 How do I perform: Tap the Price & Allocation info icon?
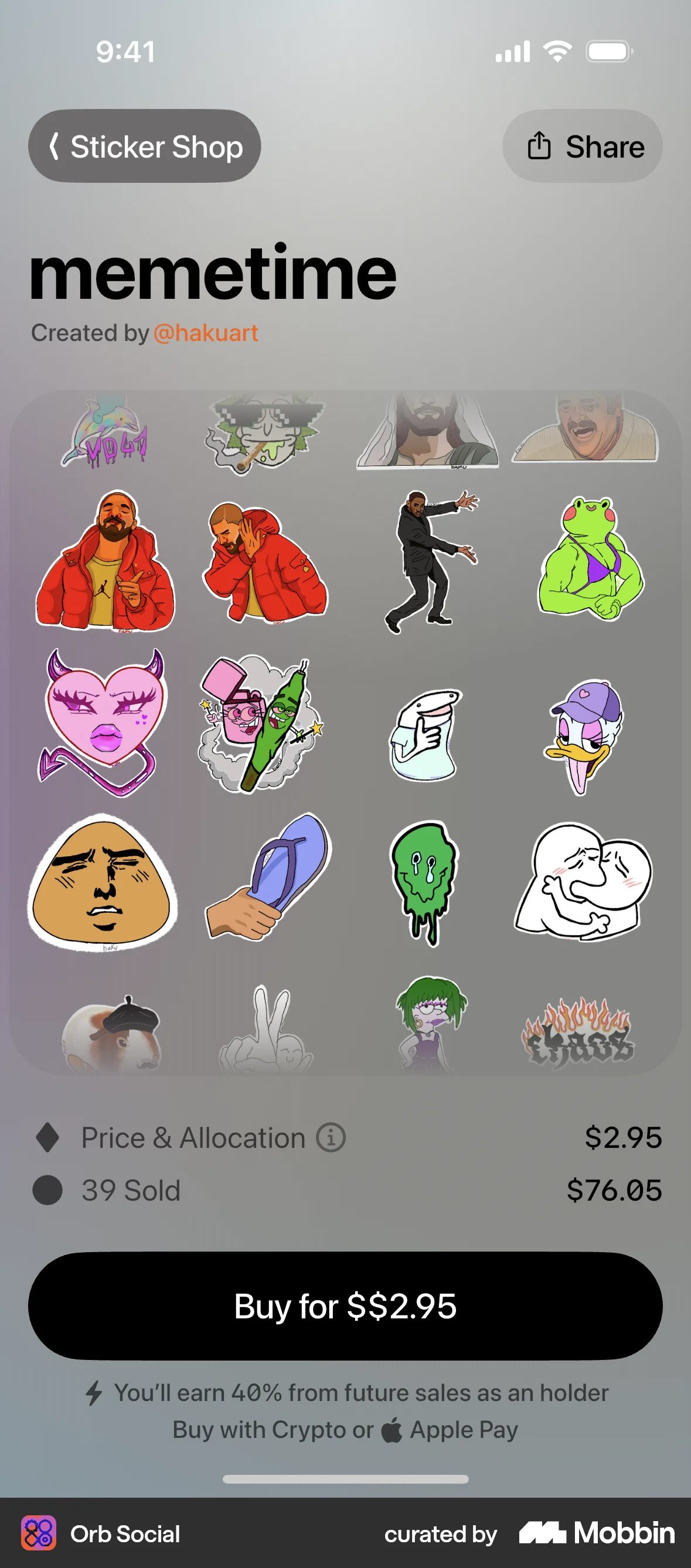click(331, 1137)
